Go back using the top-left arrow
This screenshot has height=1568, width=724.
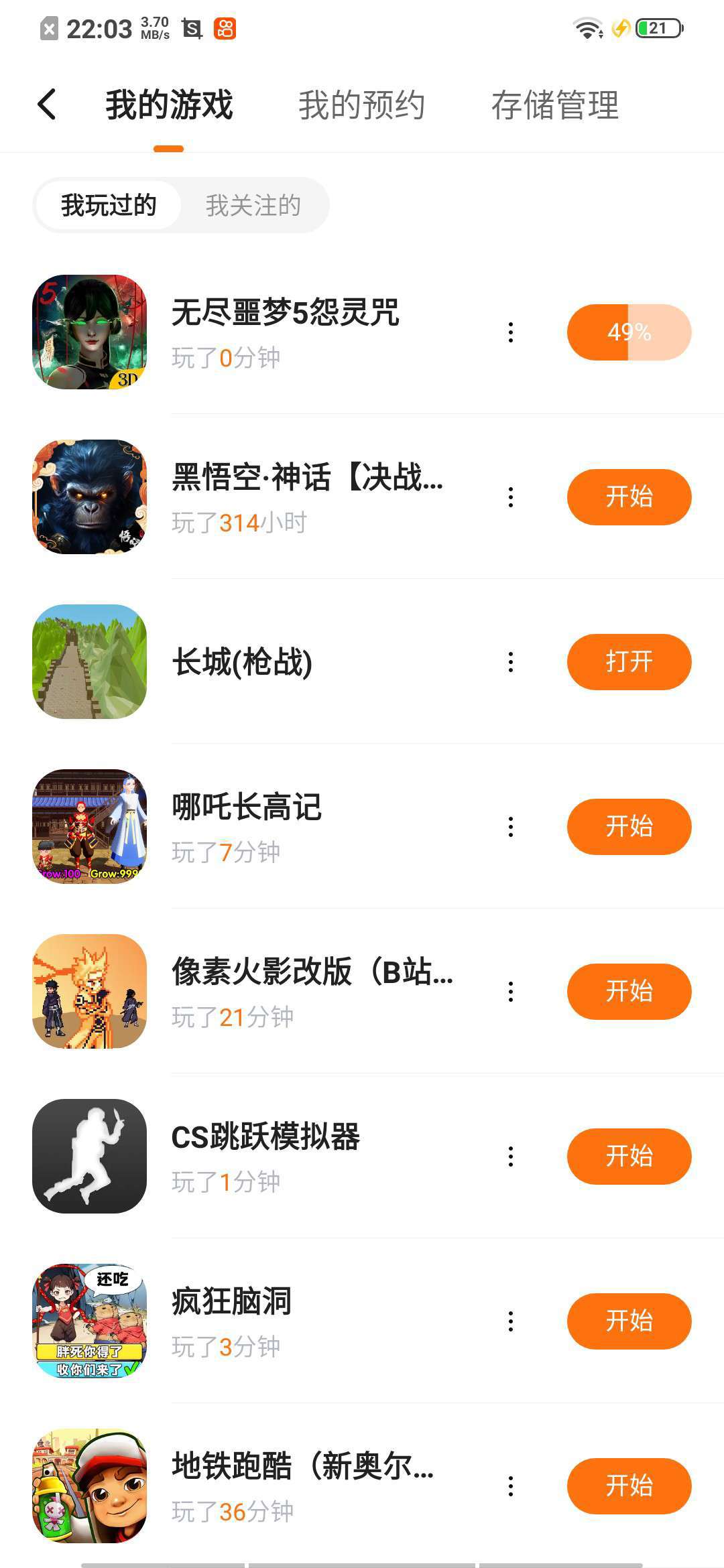click(47, 105)
